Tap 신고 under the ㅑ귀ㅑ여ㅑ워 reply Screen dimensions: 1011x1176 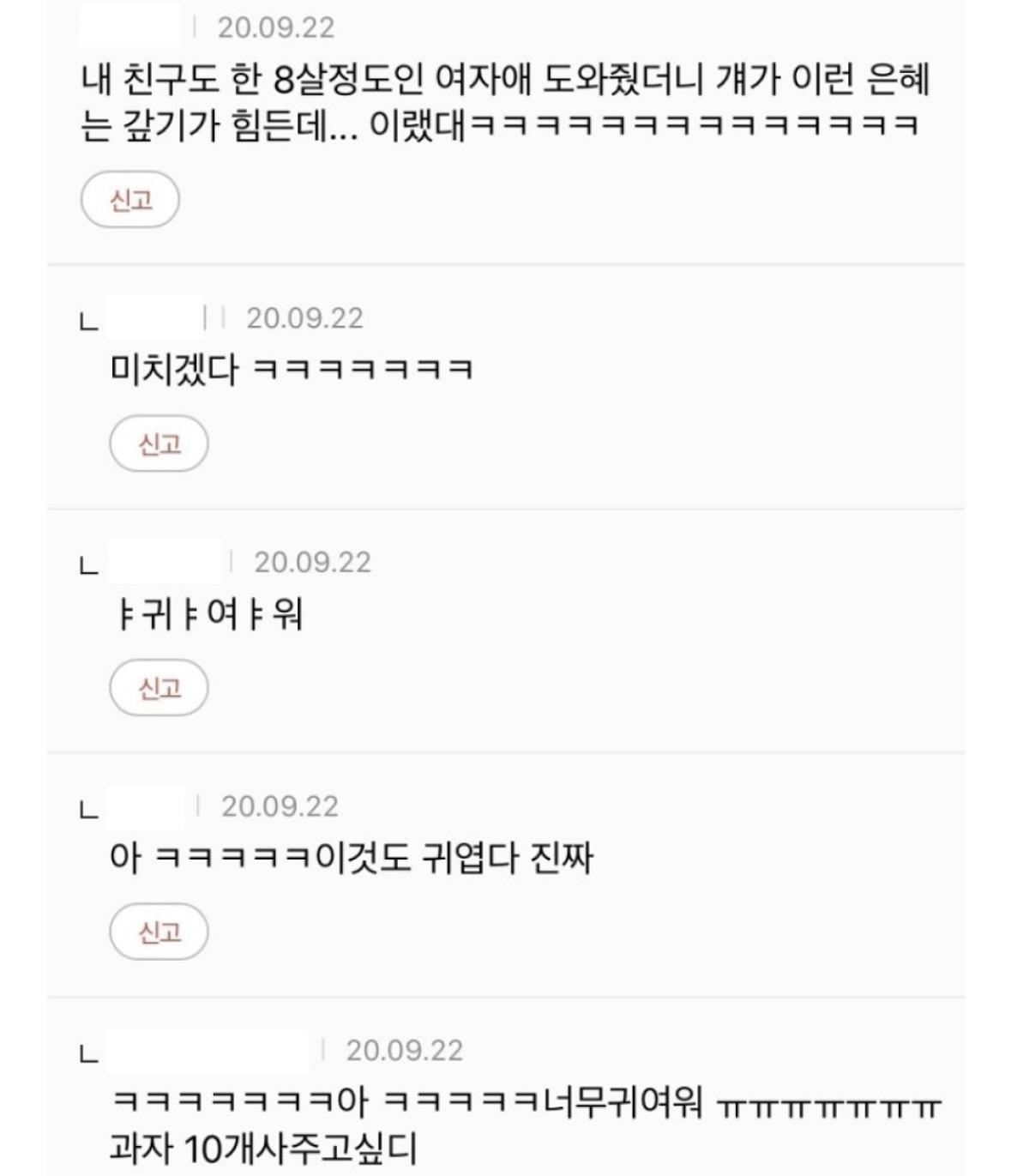[x=159, y=688]
